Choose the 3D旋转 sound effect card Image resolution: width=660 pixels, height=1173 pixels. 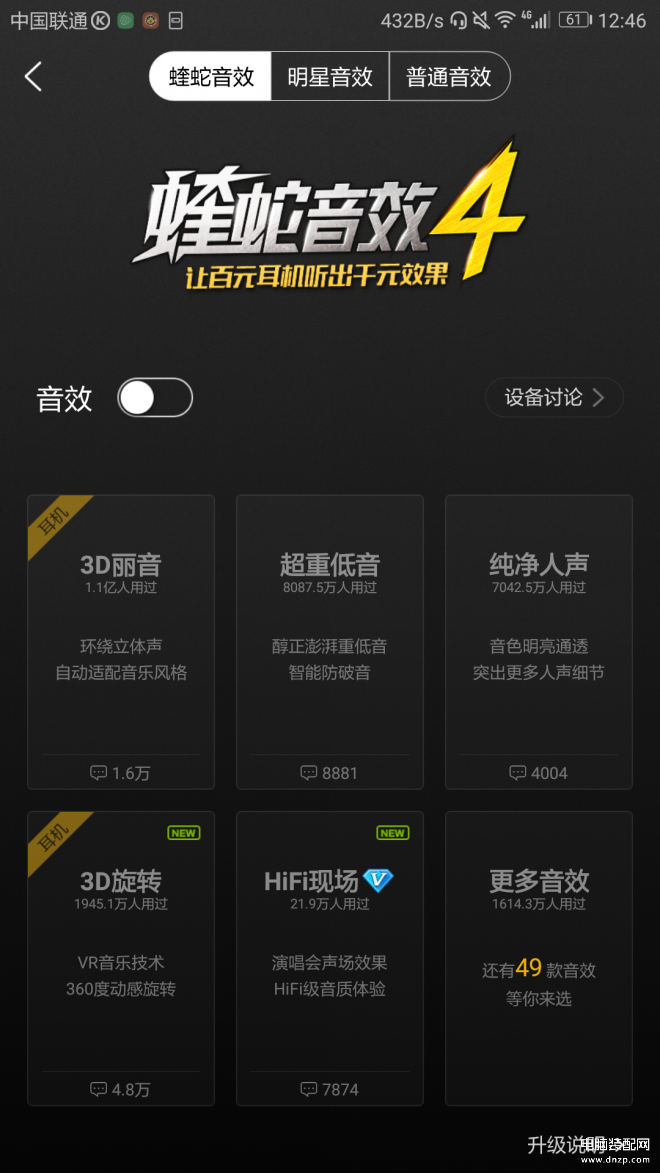pos(121,935)
